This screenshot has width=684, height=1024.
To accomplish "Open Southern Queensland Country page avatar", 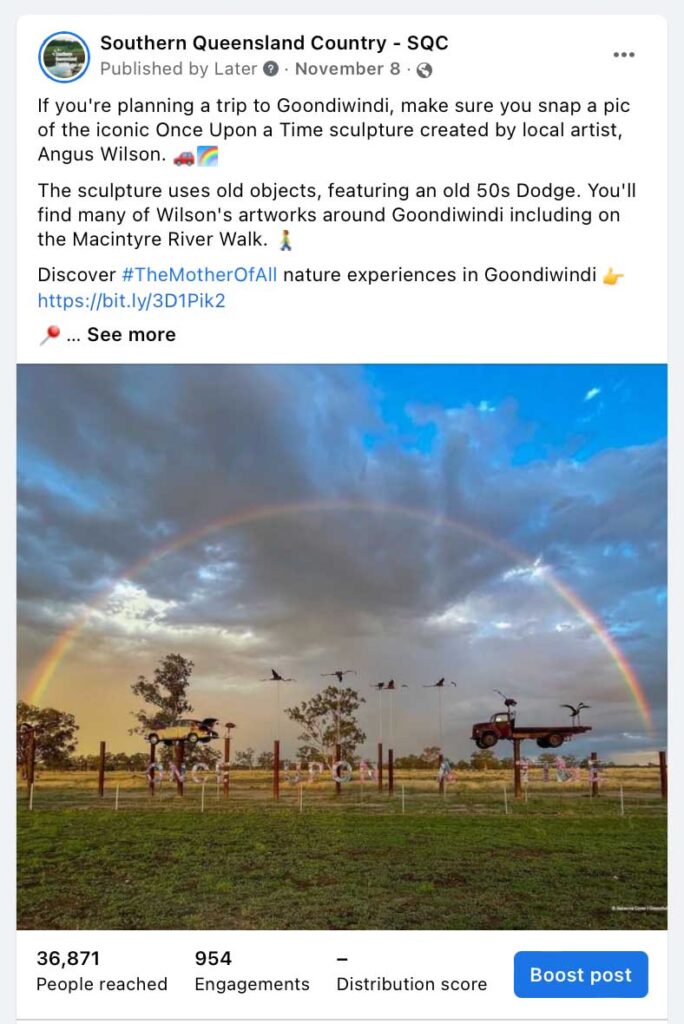I will pyautogui.click(x=64, y=56).
